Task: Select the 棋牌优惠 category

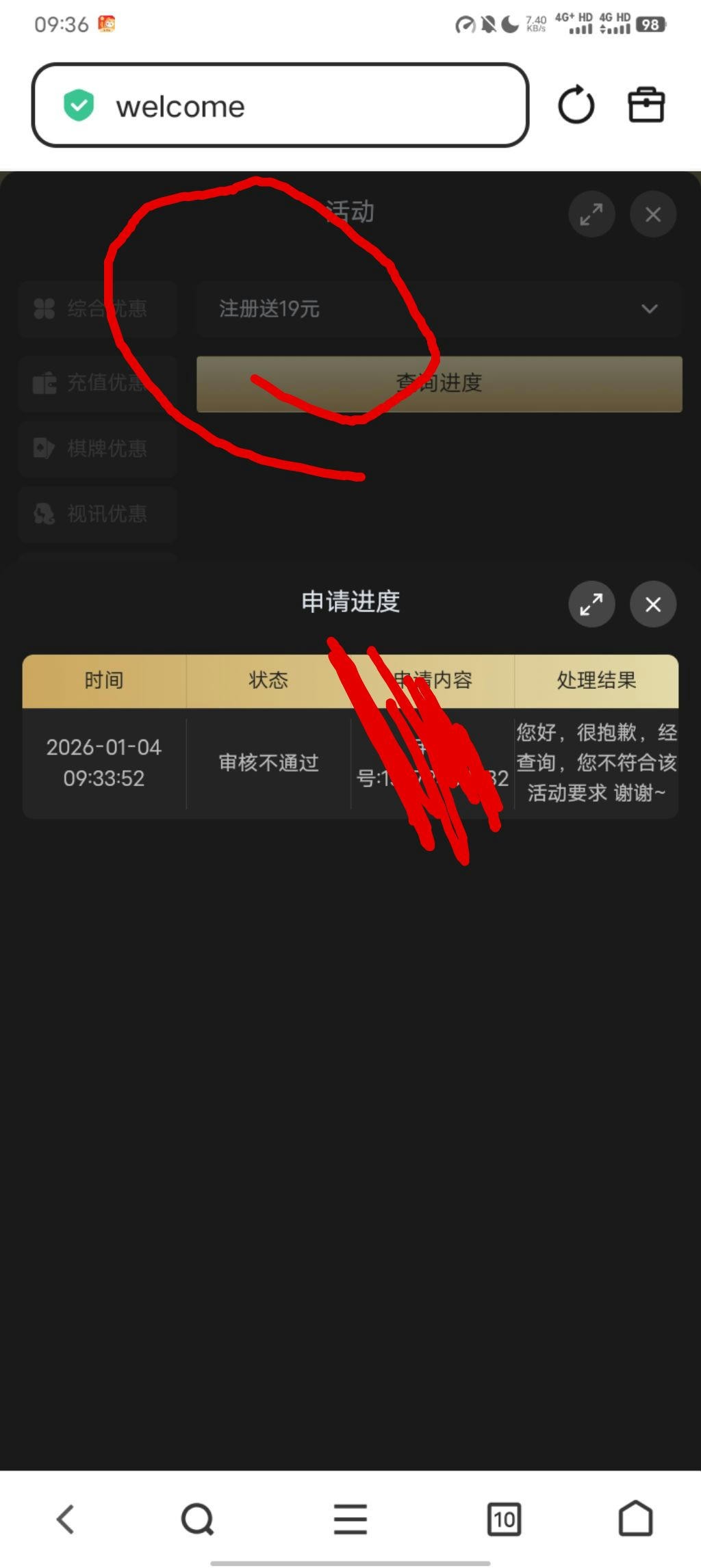Action: click(98, 449)
